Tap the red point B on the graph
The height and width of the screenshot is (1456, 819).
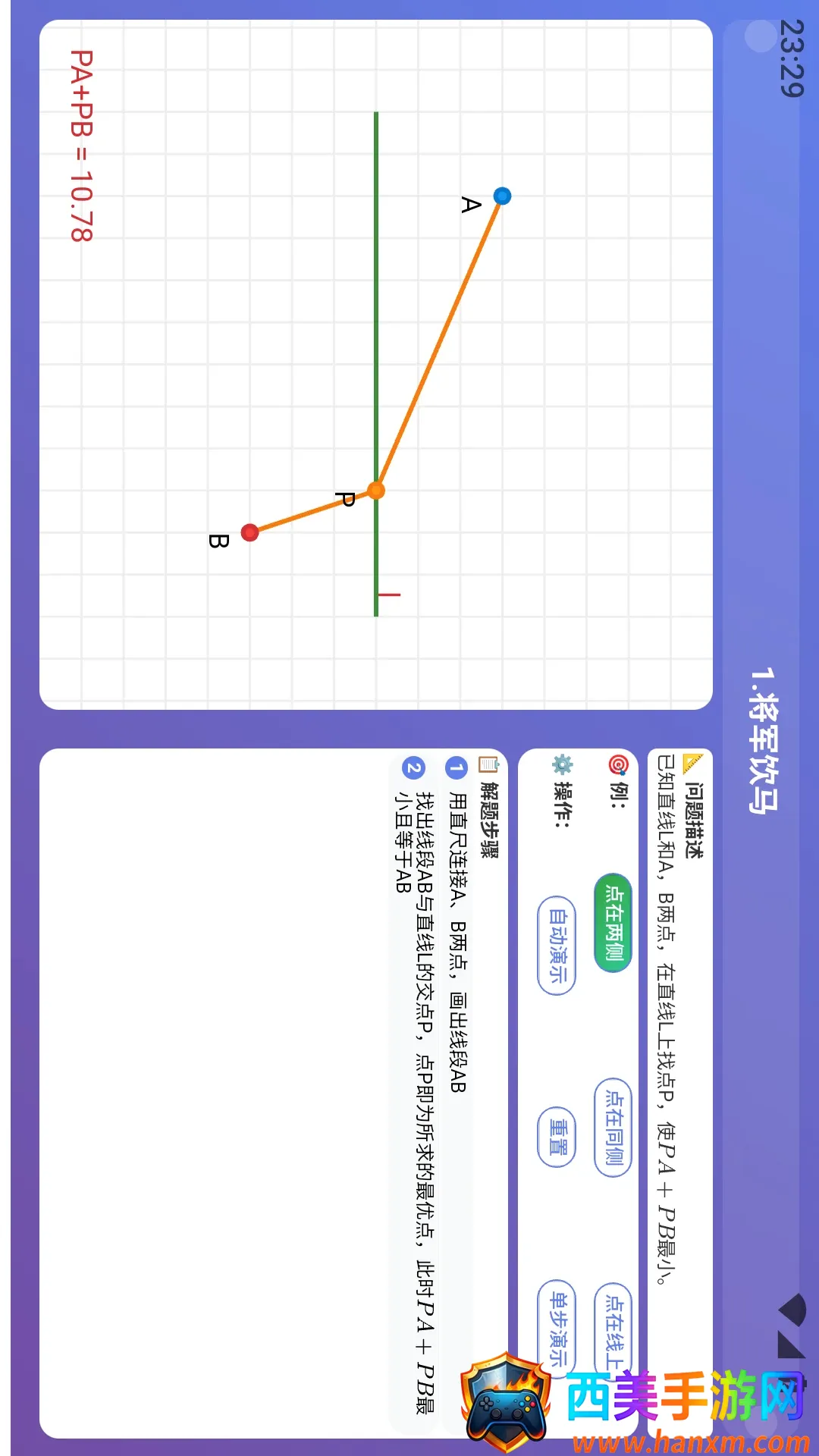point(250,532)
